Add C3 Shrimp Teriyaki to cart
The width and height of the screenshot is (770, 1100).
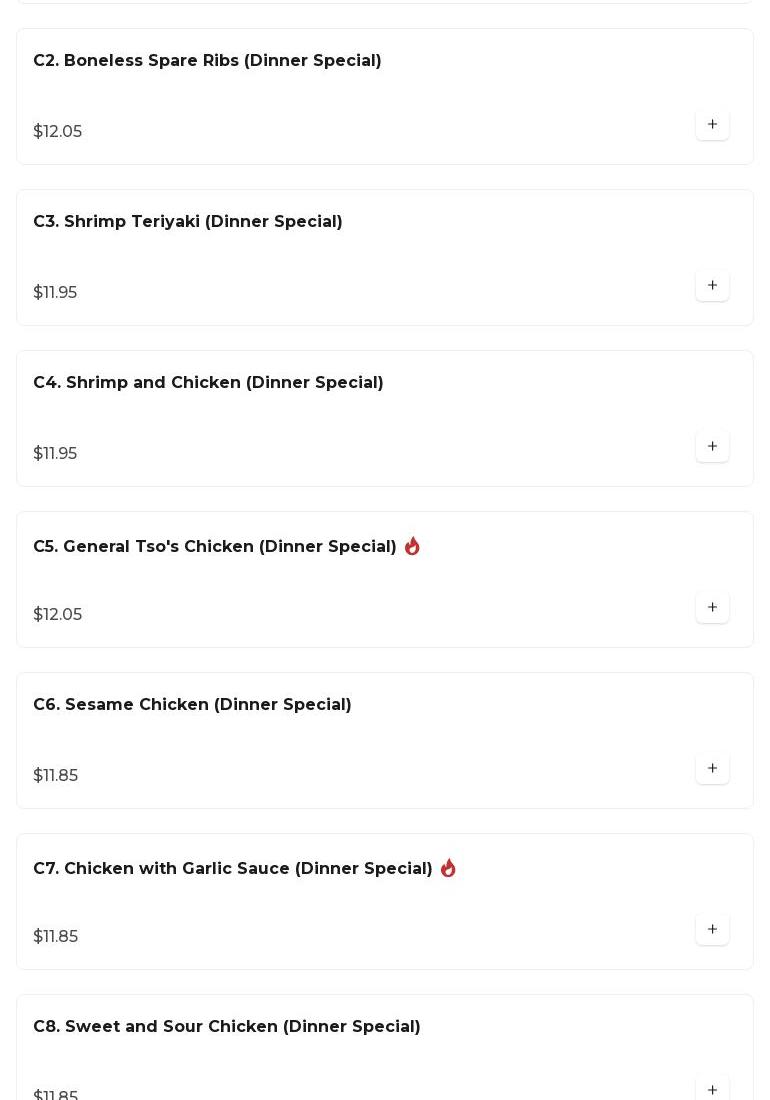712,286
